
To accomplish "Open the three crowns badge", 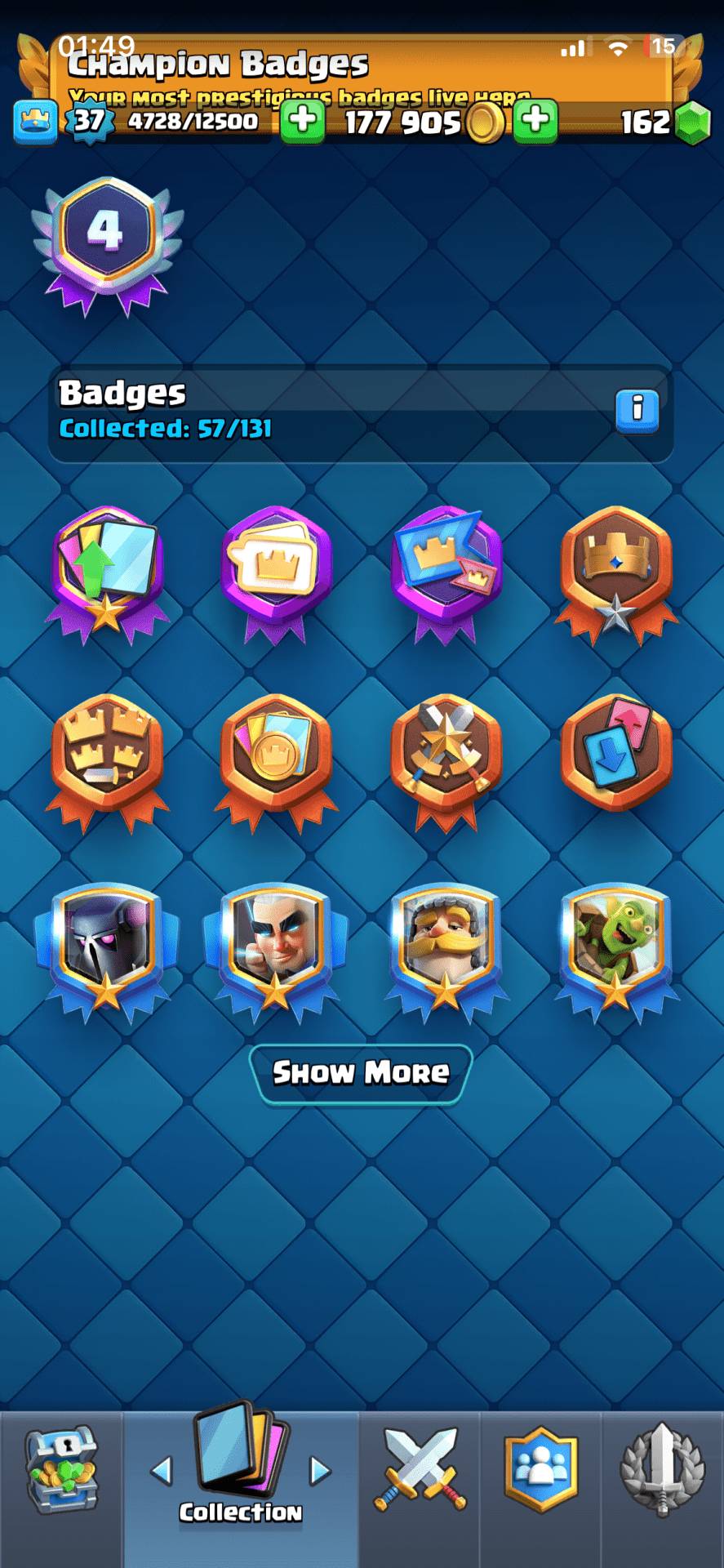I will point(107,755).
